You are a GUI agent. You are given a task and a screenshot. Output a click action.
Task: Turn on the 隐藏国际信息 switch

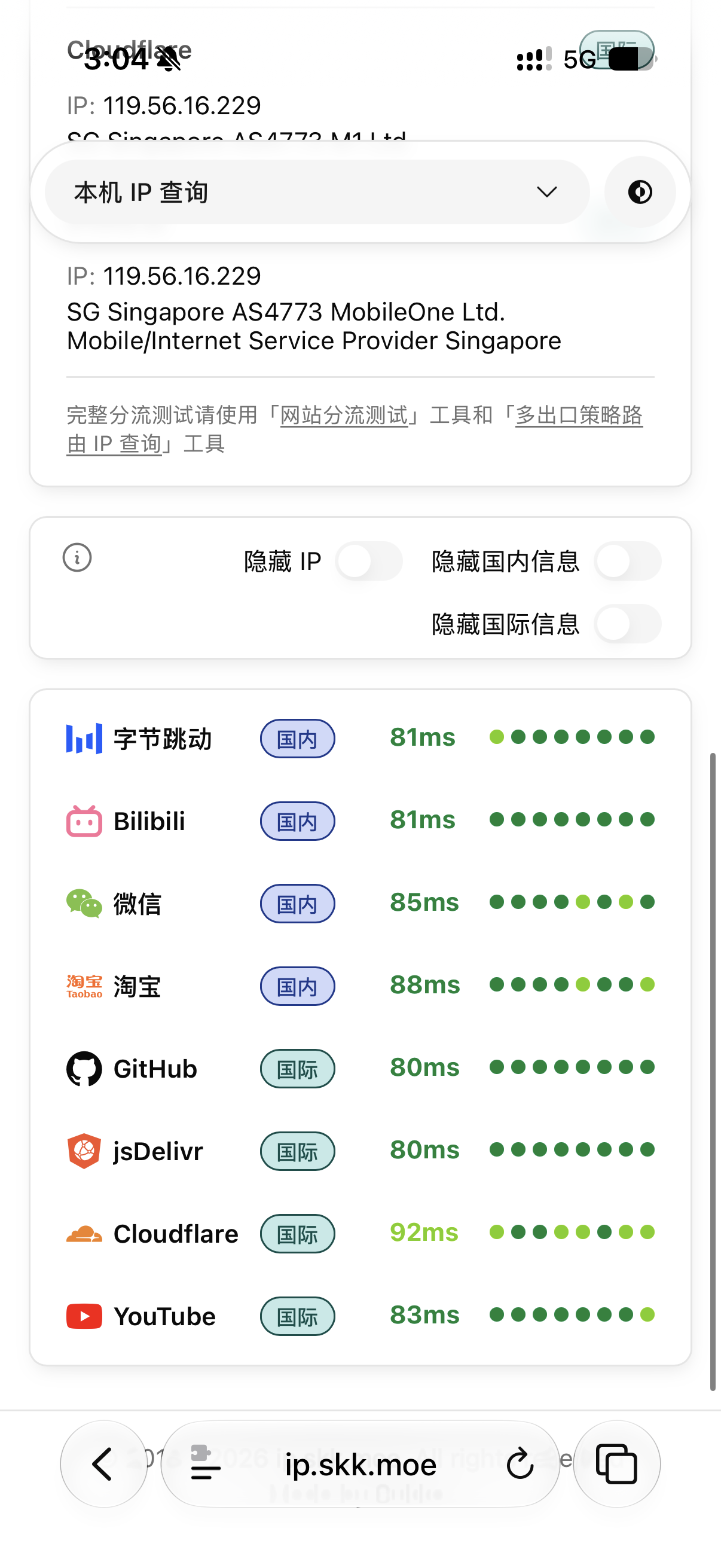[x=627, y=624]
